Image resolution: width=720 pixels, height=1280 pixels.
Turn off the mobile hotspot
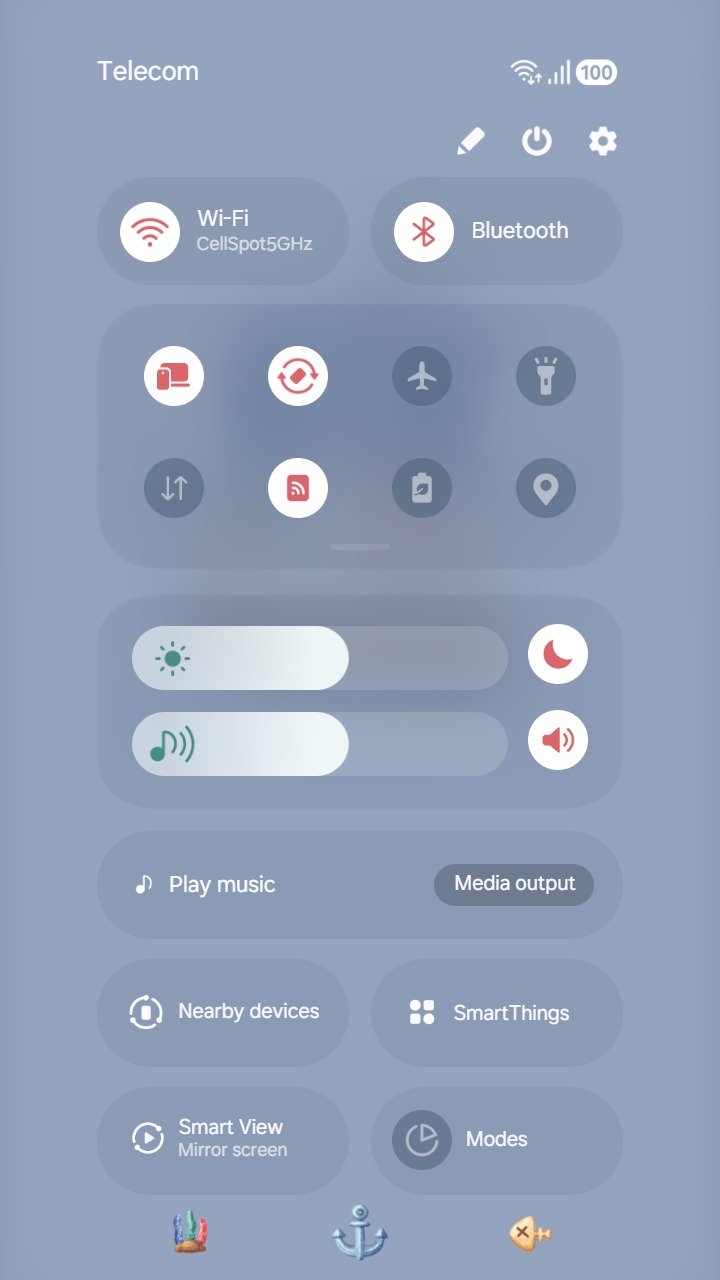point(298,488)
